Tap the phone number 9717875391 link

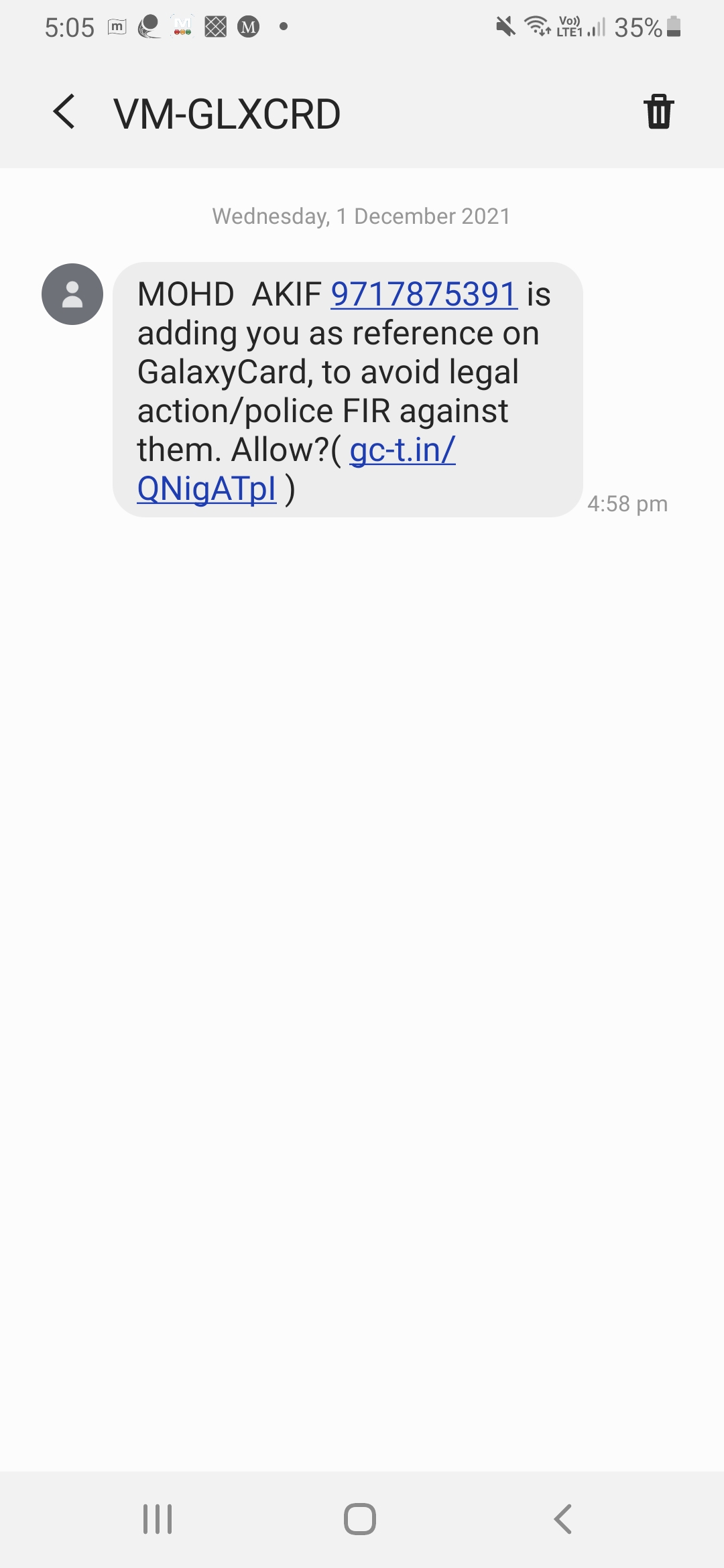(424, 294)
